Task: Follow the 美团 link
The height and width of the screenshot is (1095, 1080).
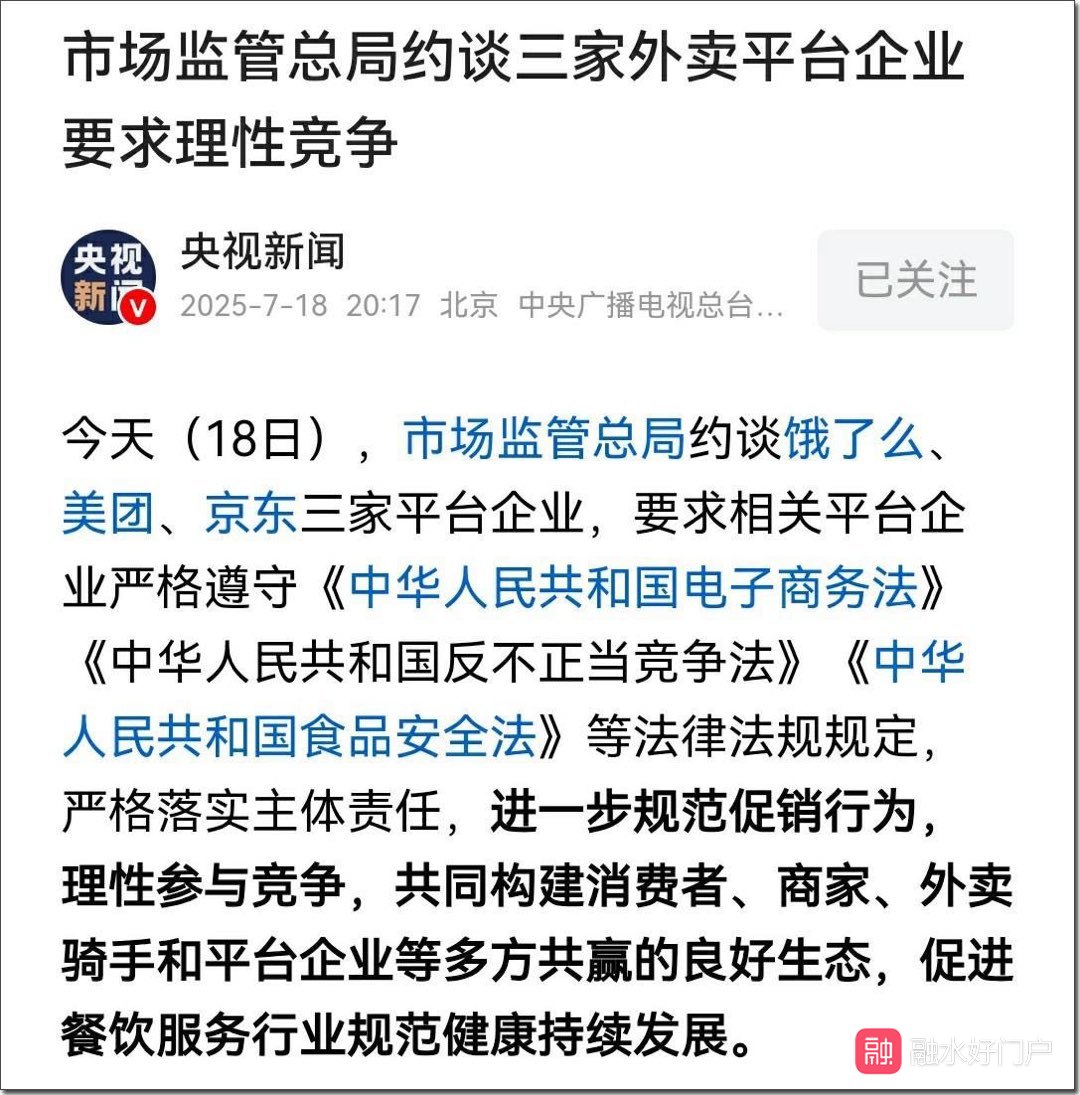Action: (108, 514)
